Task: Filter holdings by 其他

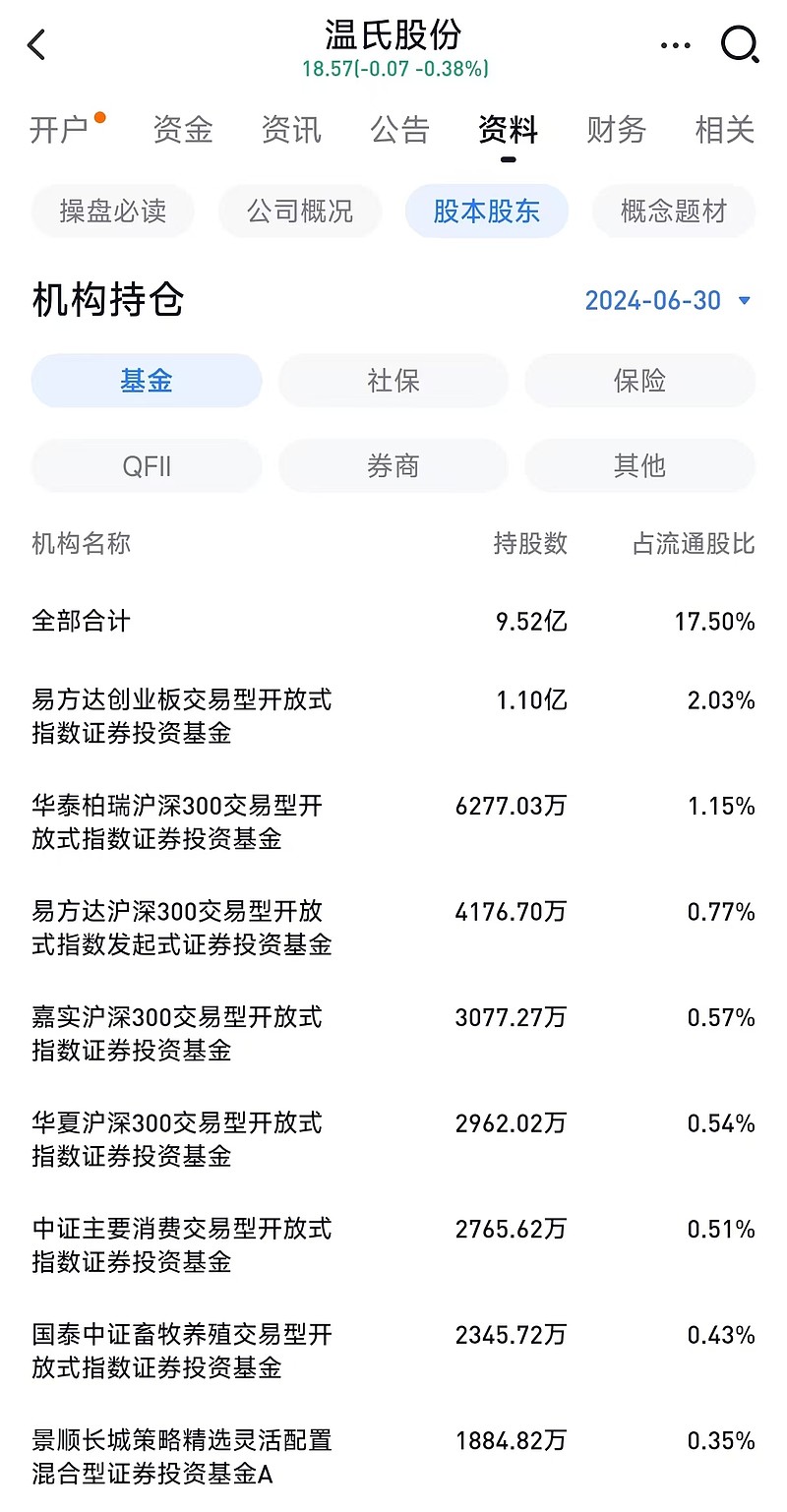Action: click(x=639, y=465)
